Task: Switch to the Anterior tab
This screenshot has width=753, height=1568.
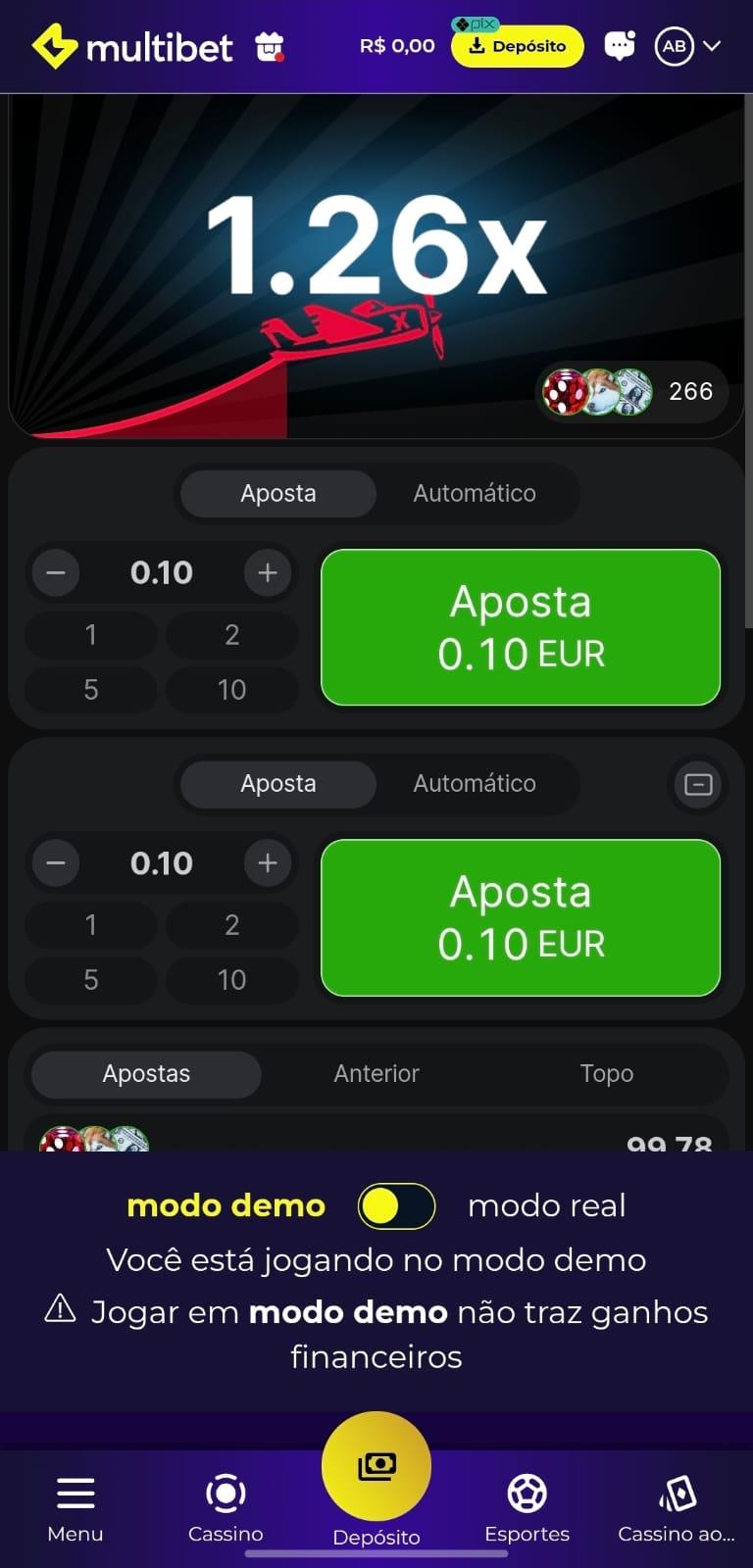Action: (376, 1074)
